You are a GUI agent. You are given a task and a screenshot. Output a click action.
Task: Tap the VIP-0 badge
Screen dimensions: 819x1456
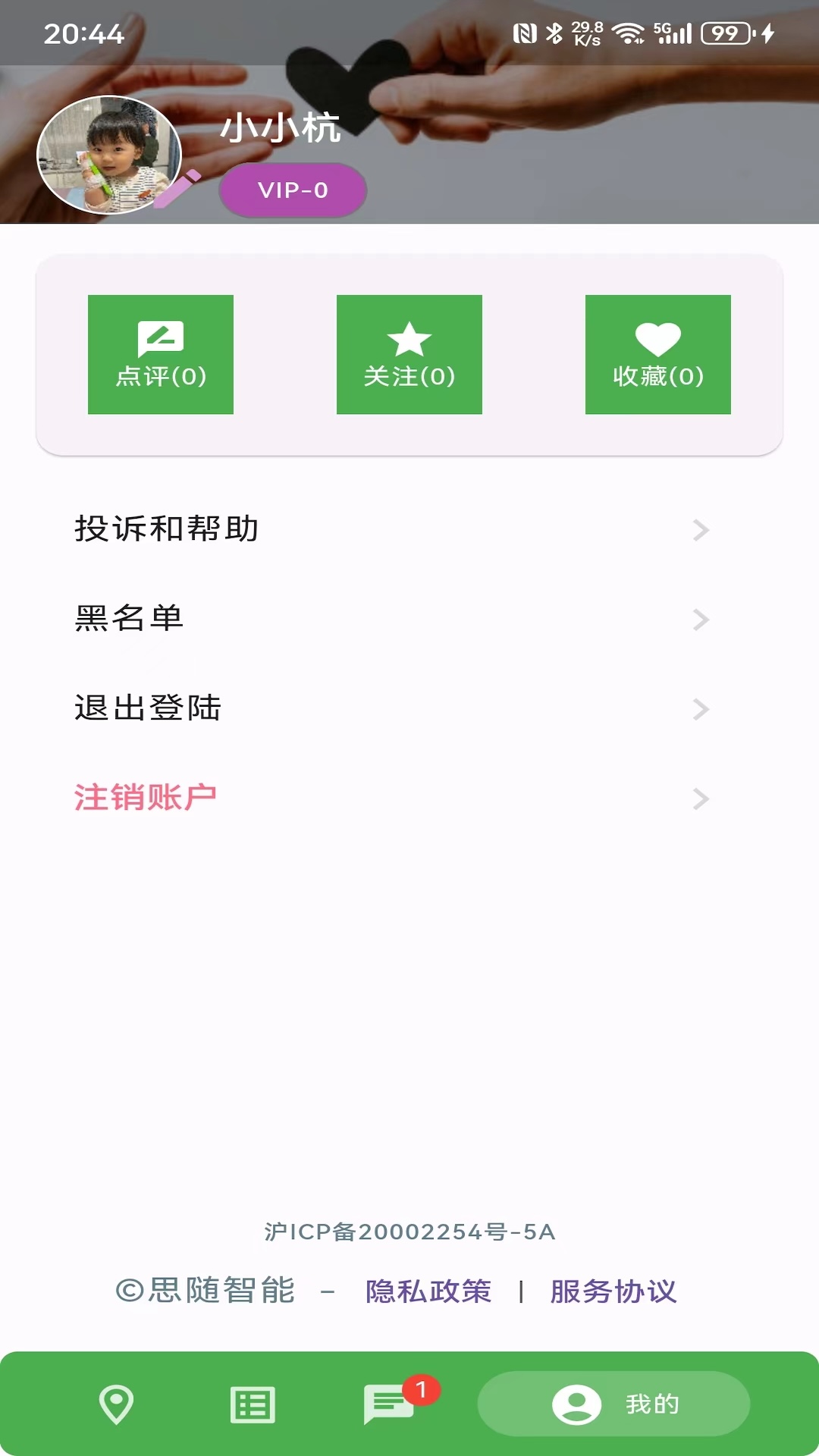click(293, 190)
